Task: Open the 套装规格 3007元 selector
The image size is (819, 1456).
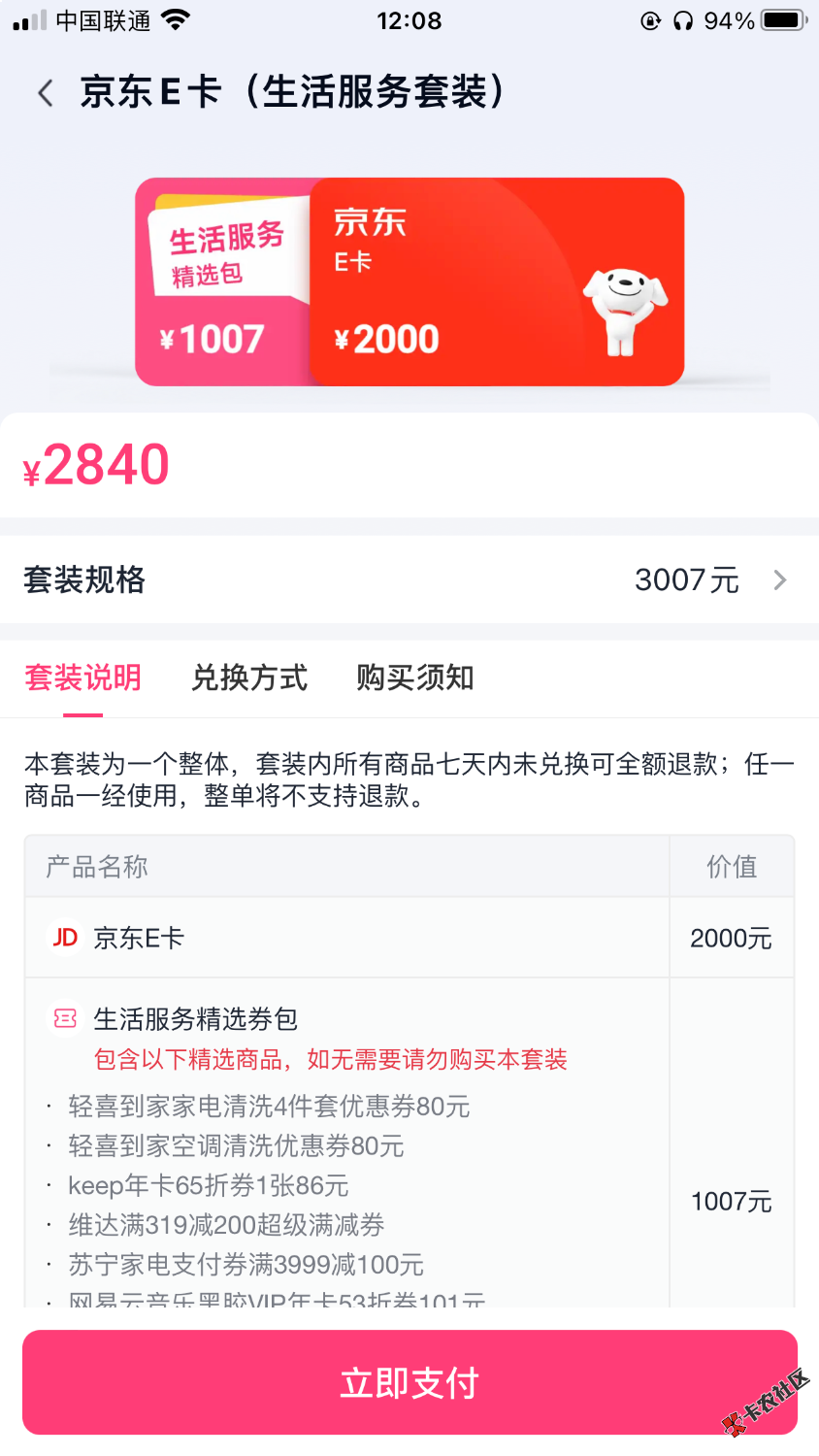Action: coord(708,580)
